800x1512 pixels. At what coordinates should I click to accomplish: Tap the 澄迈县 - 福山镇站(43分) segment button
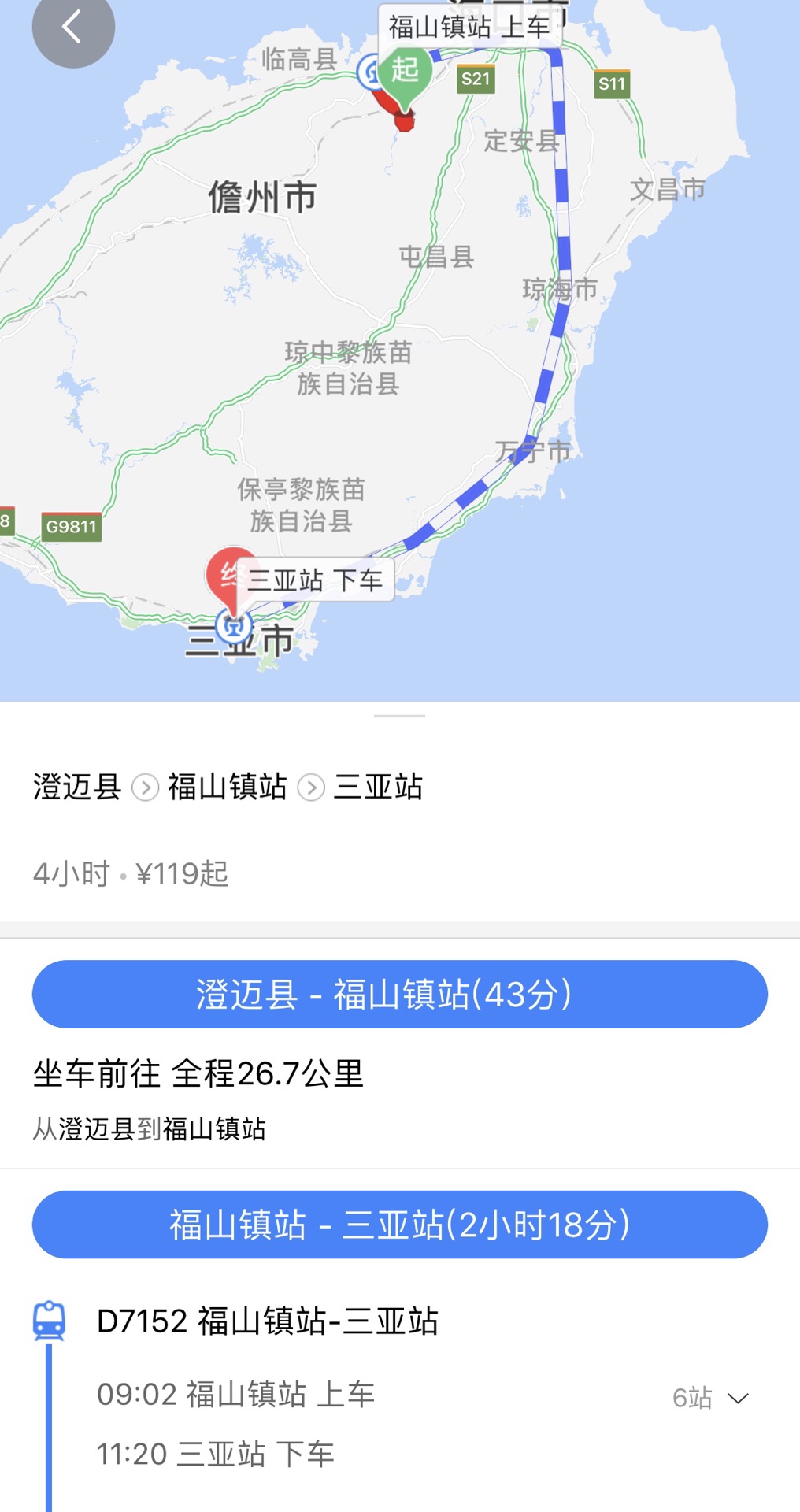[x=399, y=994]
